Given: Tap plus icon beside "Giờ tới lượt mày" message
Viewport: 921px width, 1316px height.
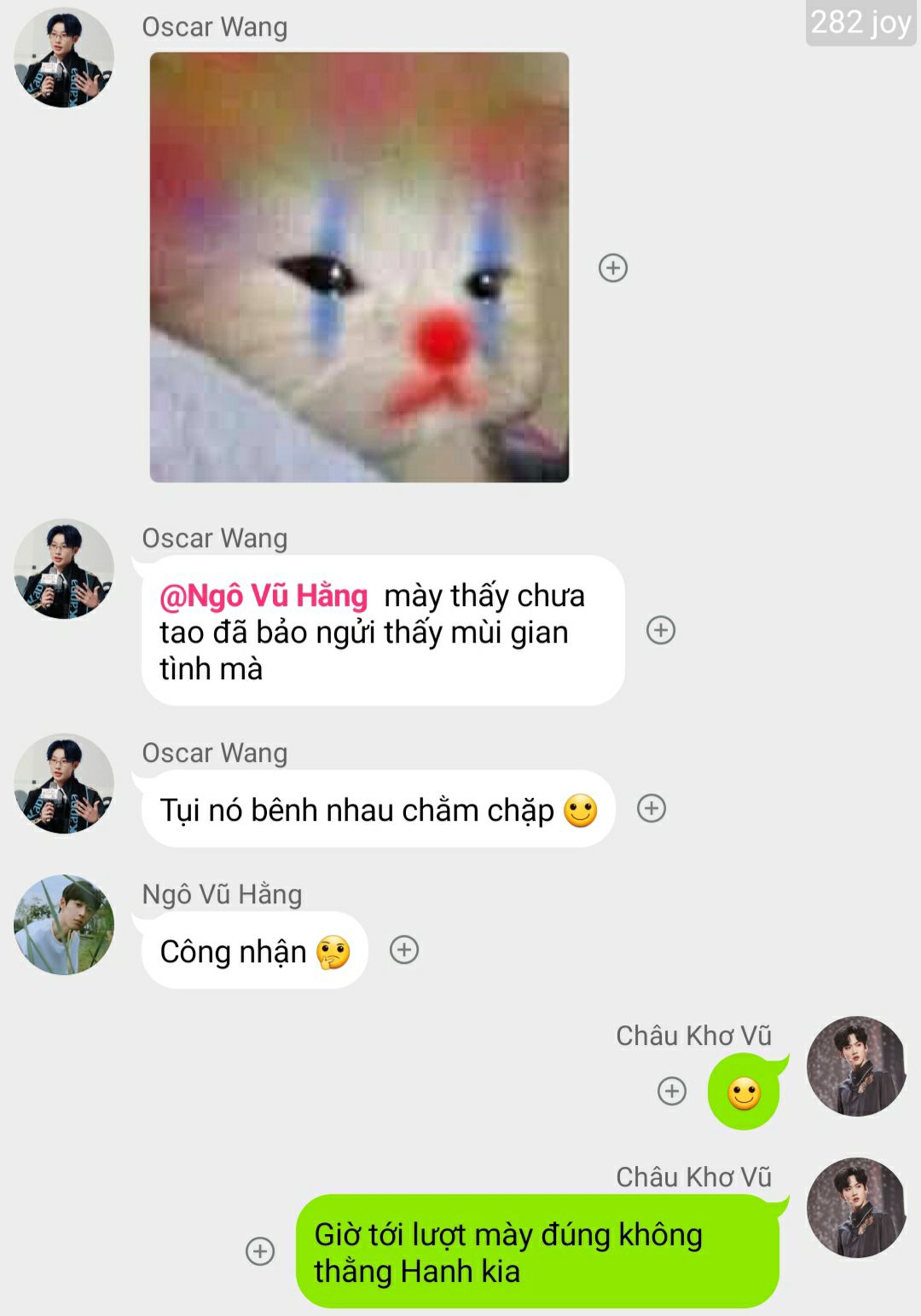Looking at the screenshot, I should (x=260, y=1251).
